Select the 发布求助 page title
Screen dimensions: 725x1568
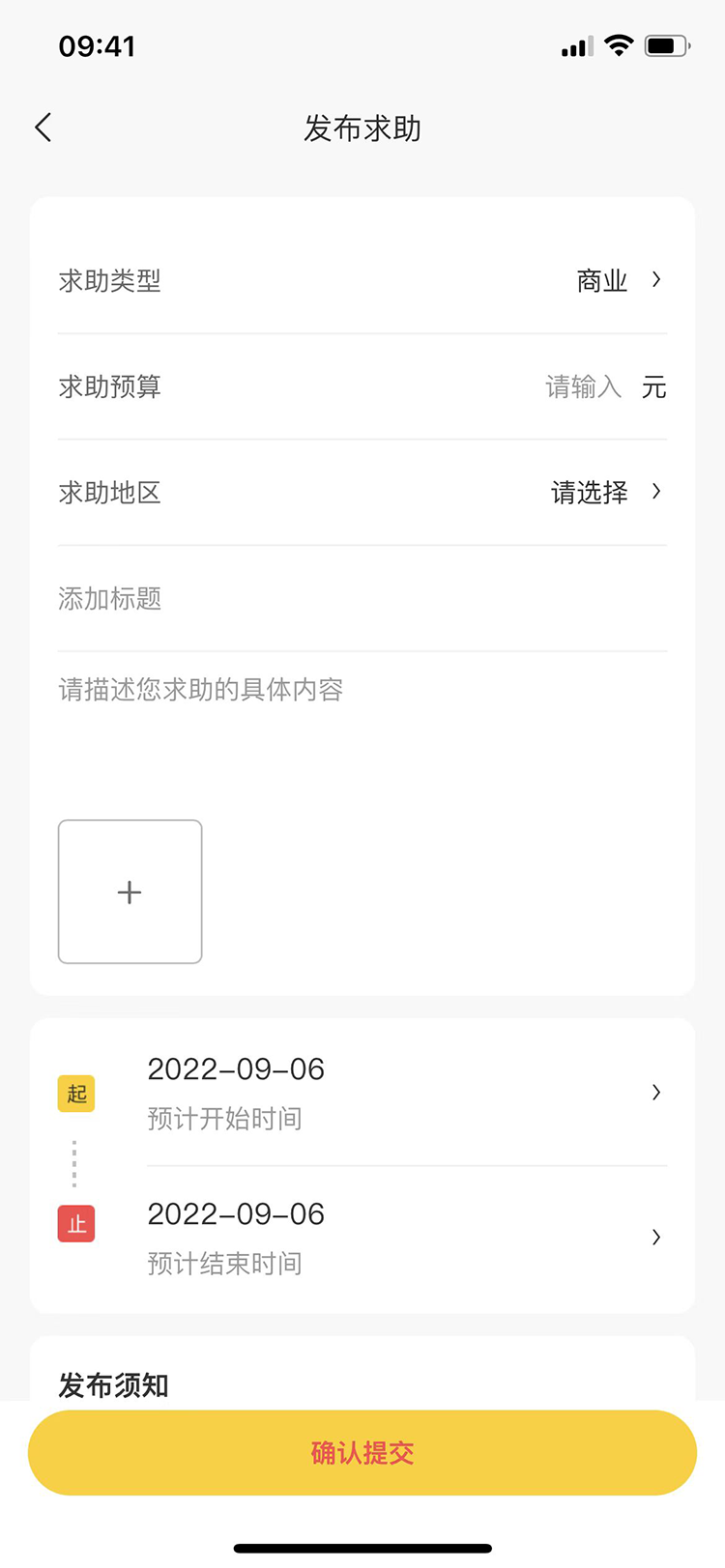[x=362, y=128]
